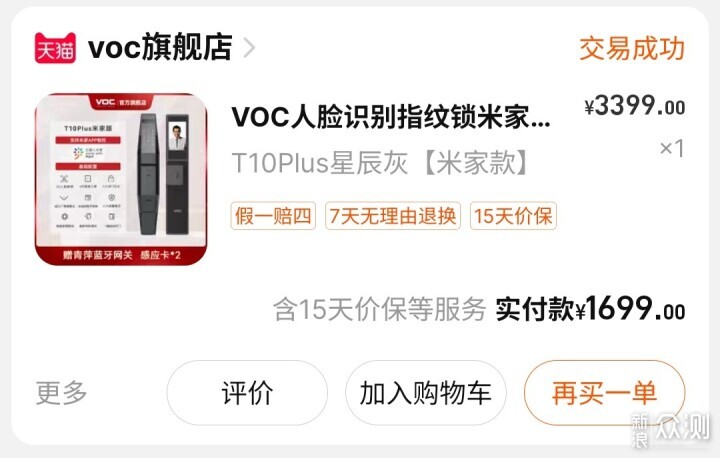Open the voc旗舰店 store page
The image size is (720, 458).
pyautogui.click(x=160, y=47)
